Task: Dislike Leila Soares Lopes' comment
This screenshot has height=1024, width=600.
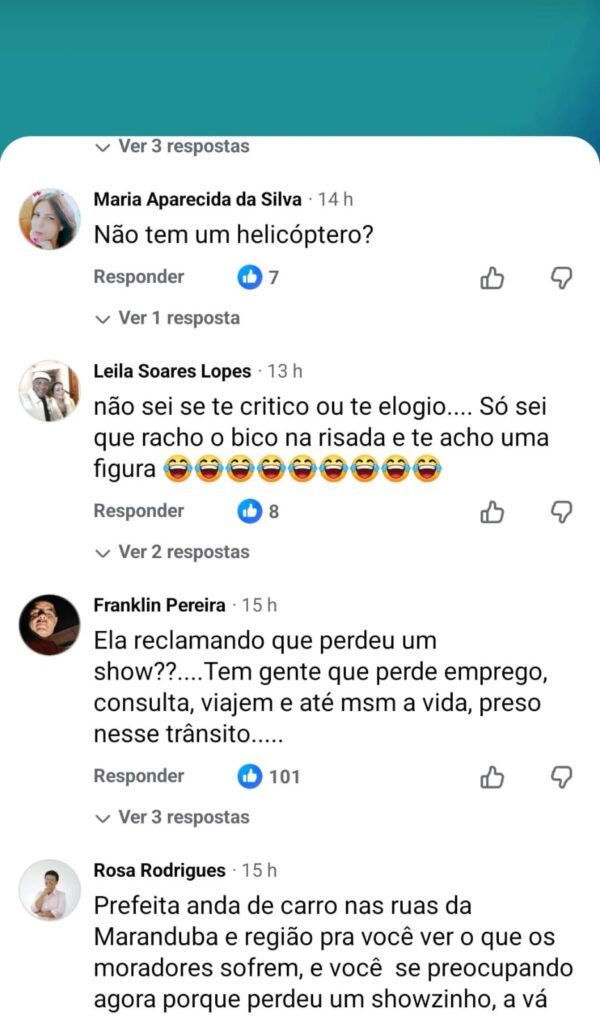Action: (x=562, y=512)
